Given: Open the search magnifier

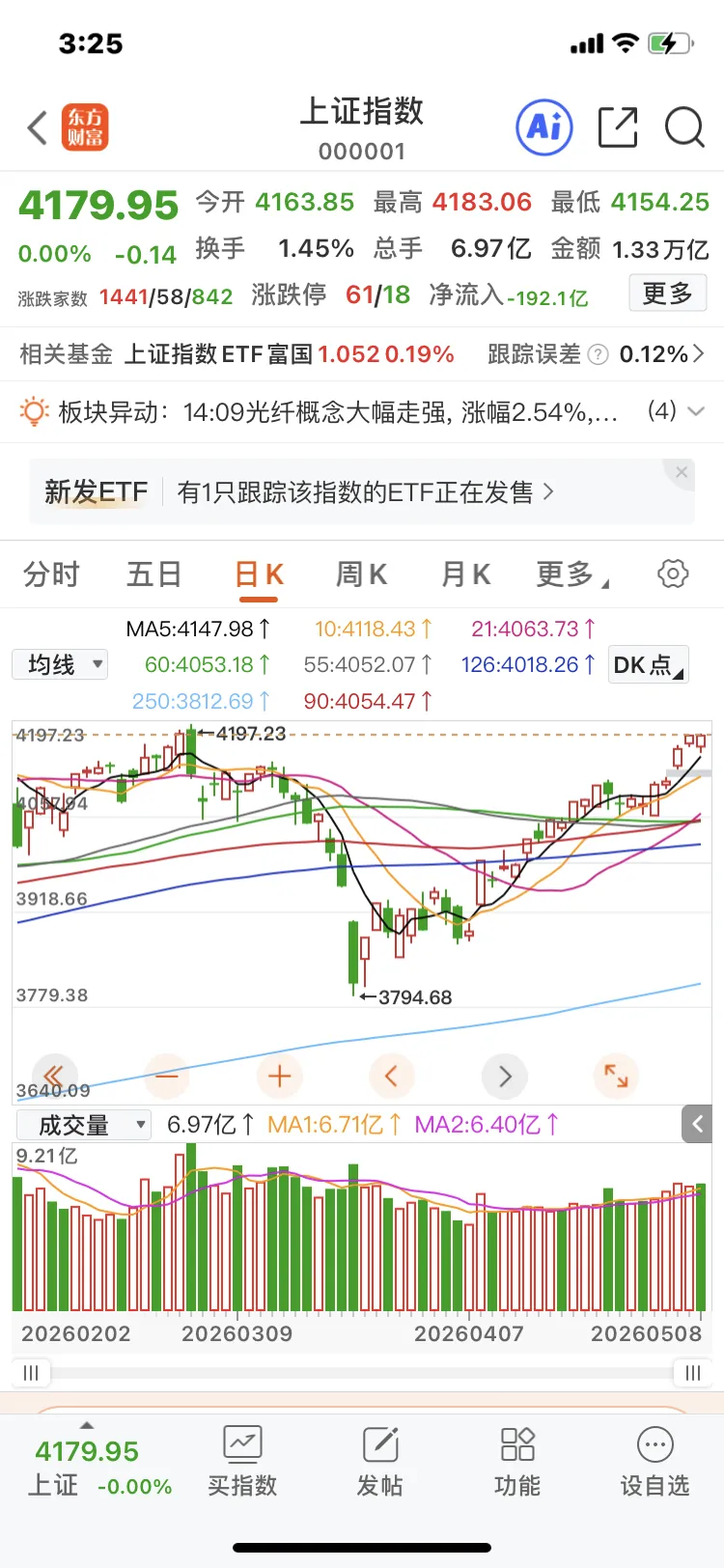Looking at the screenshot, I should point(684,127).
